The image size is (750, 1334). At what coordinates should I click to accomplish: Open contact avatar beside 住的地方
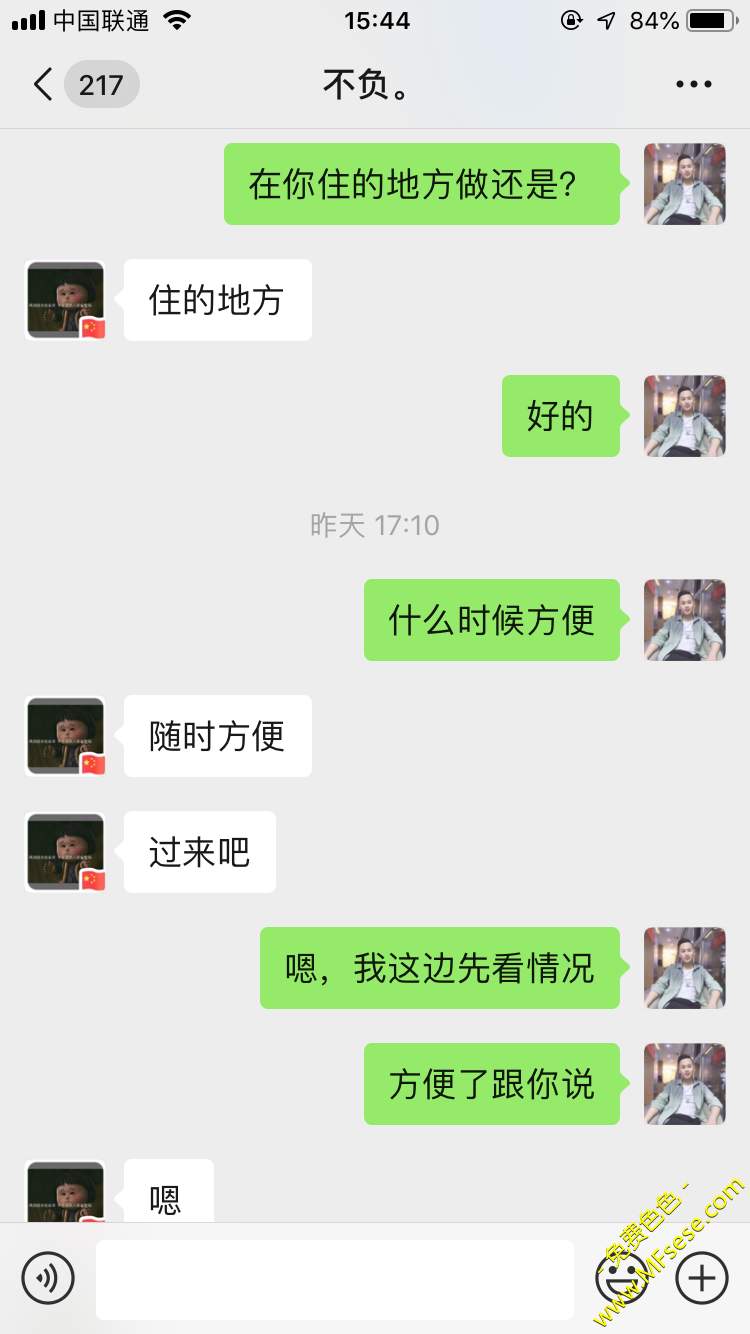tap(66, 300)
